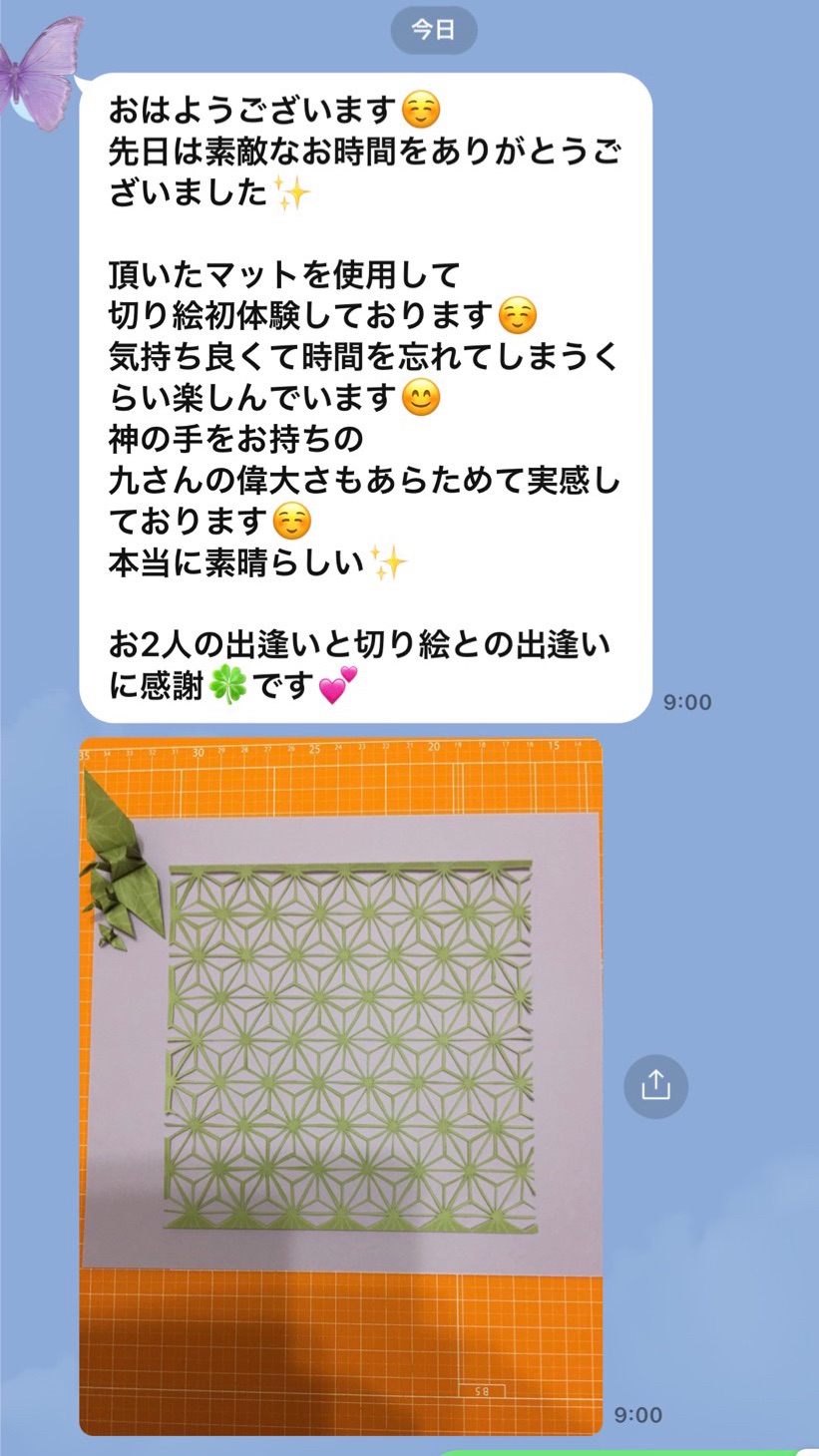Share the cut-paper photo
Screen dimensions: 819x1456
click(x=655, y=1085)
